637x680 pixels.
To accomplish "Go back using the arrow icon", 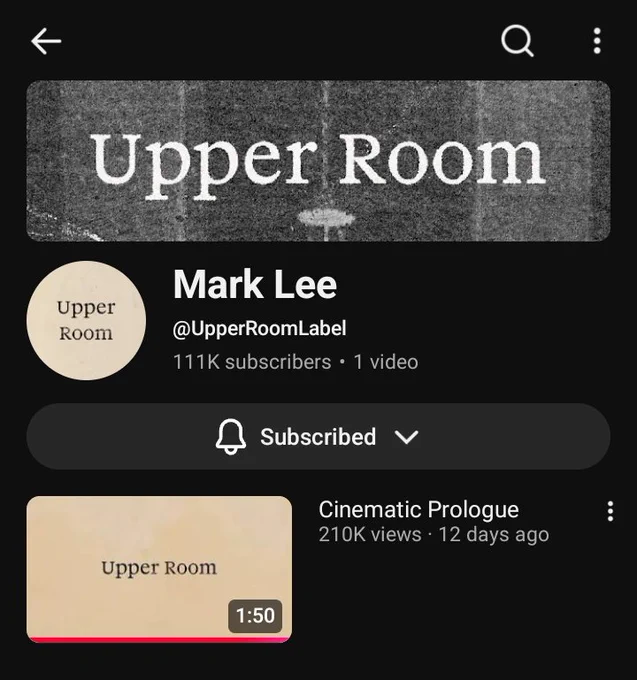I will tap(46, 41).
